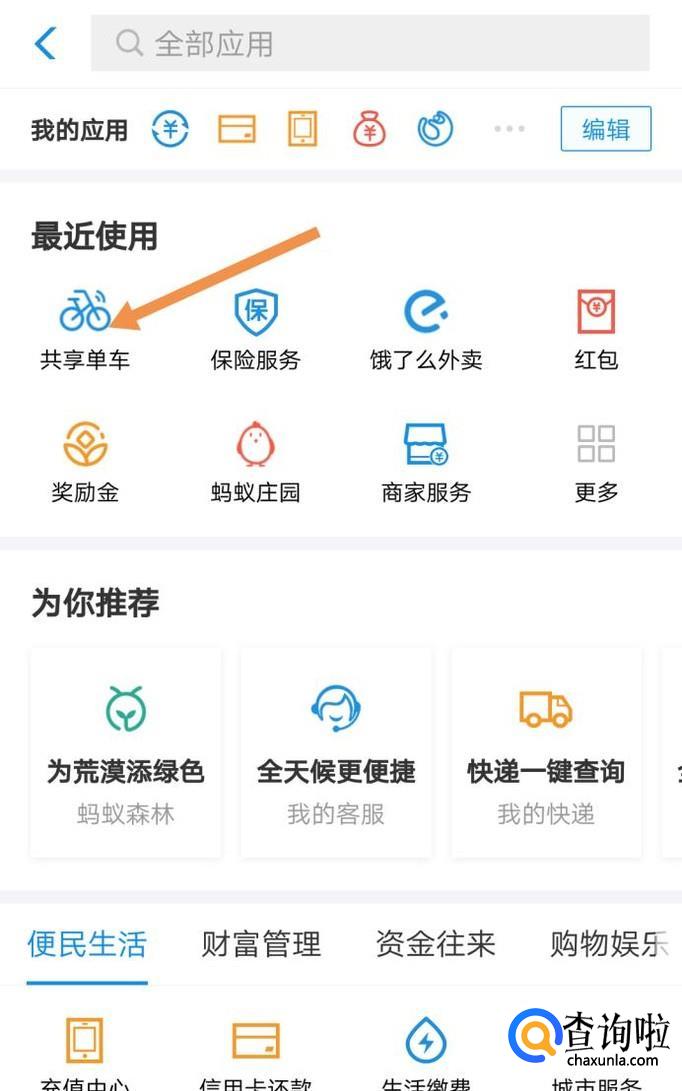Open the 我的客服 card
Screen dimensions: 682x1091
click(336, 752)
